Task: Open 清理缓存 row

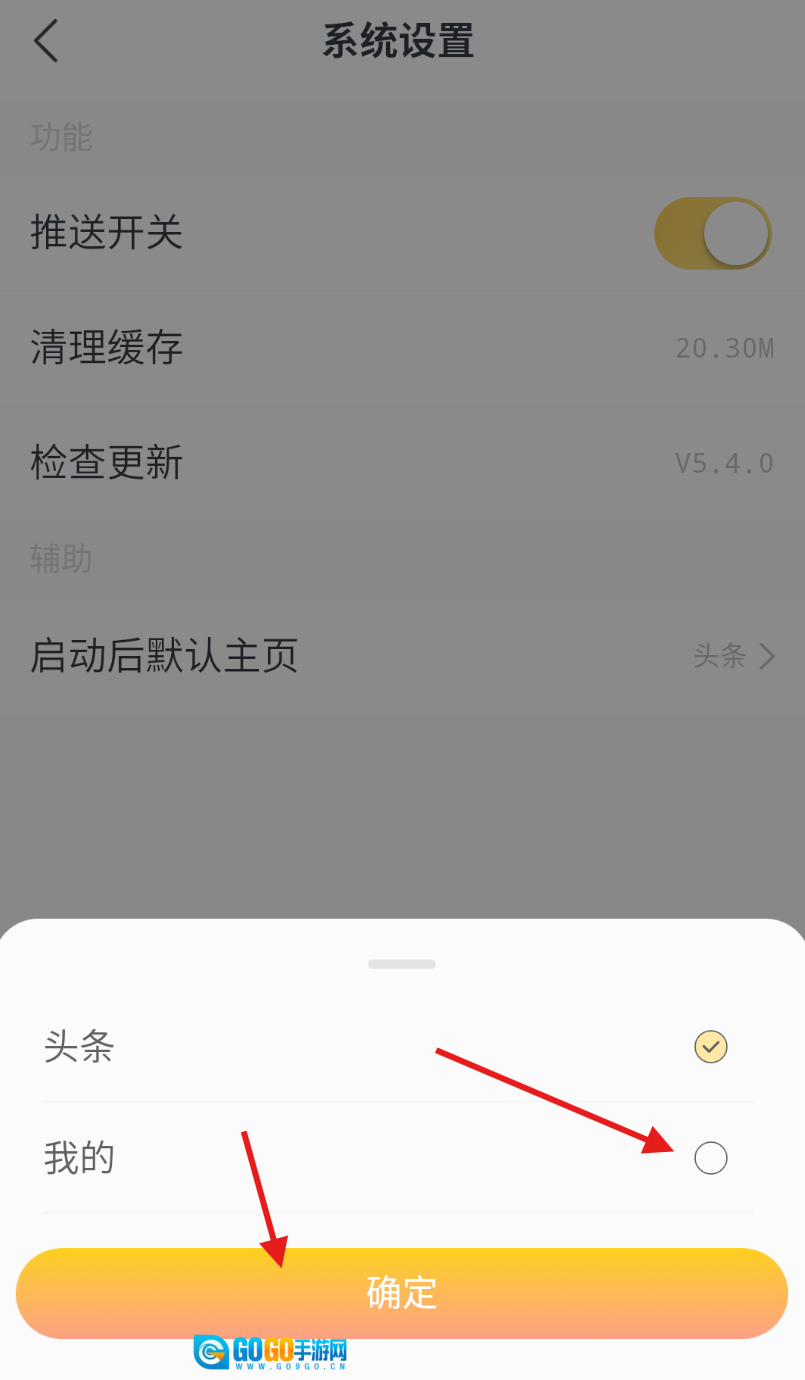Action: [402, 348]
